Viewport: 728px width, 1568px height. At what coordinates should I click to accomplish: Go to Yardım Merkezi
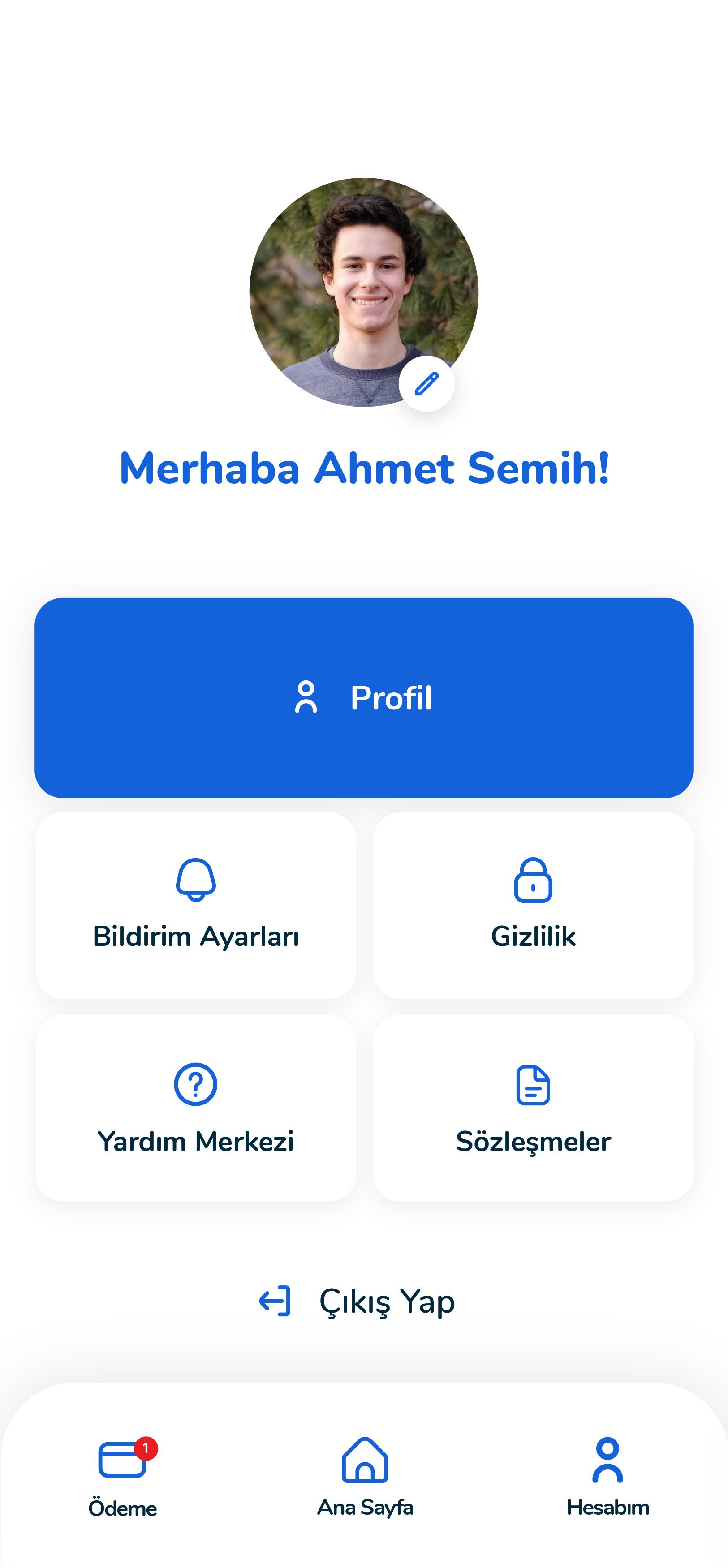pos(195,1108)
